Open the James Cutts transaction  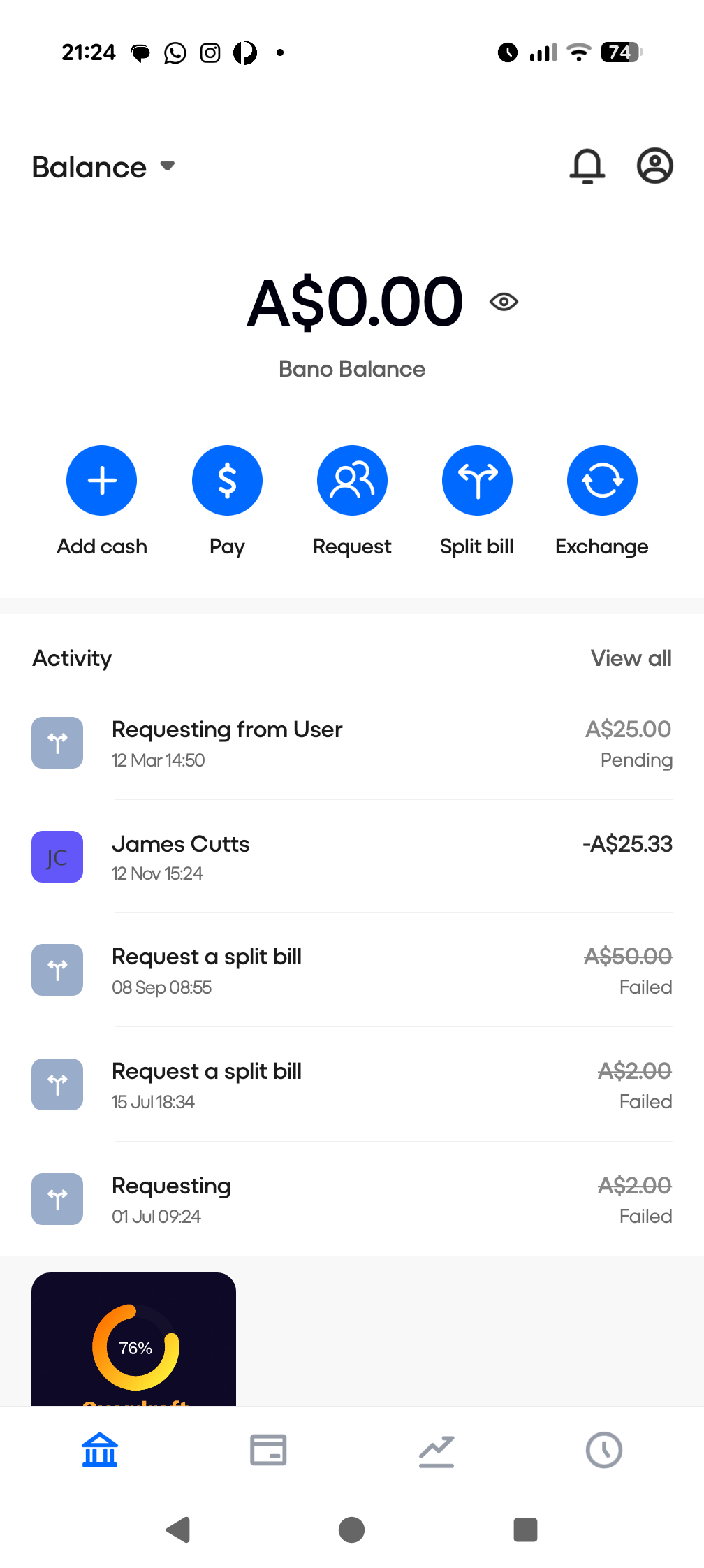click(x=352, y=857)
